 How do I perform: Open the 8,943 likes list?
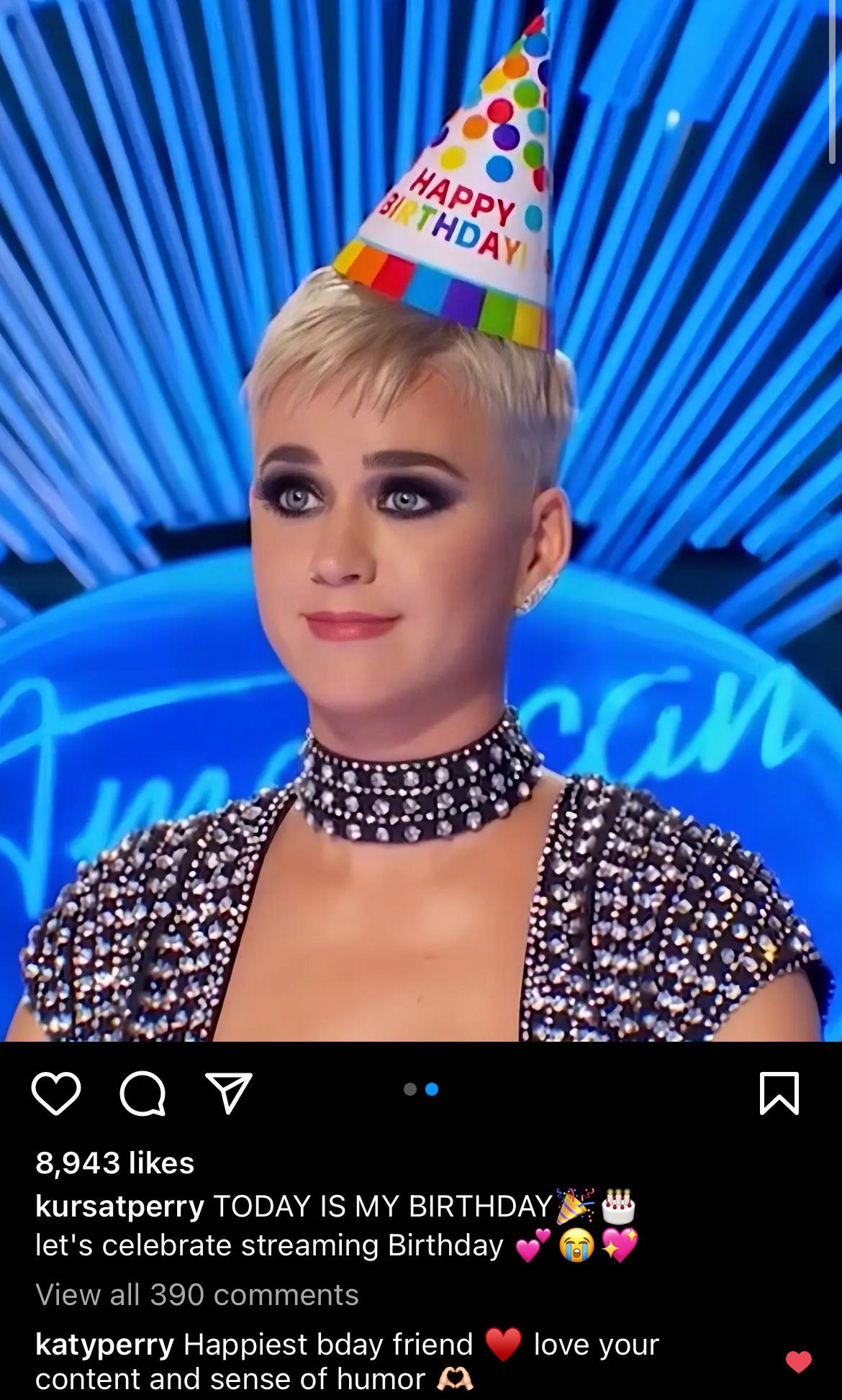tap(115, 1162)
